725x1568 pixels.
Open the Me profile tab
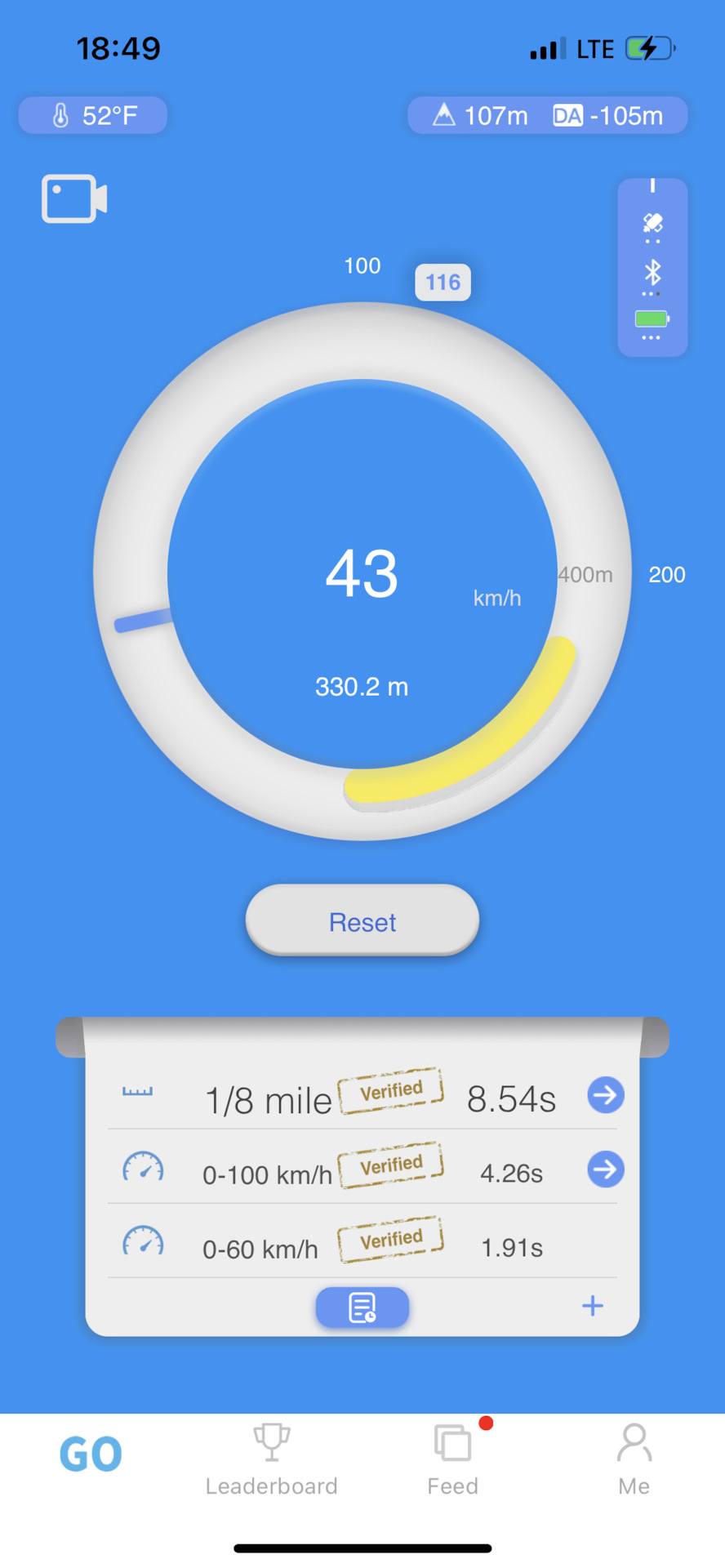tap(634, 1459)
